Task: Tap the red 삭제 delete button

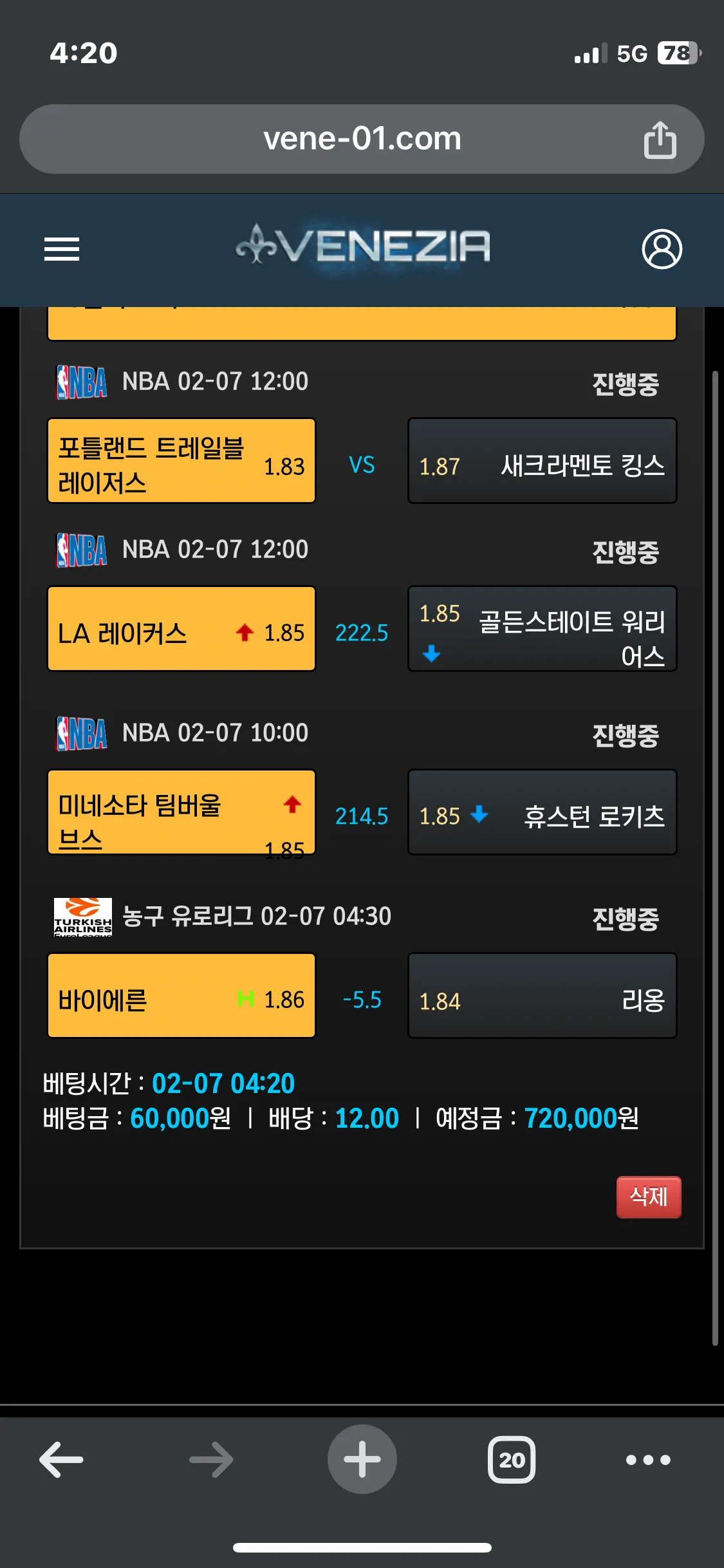Action: tap(648, 1197)
